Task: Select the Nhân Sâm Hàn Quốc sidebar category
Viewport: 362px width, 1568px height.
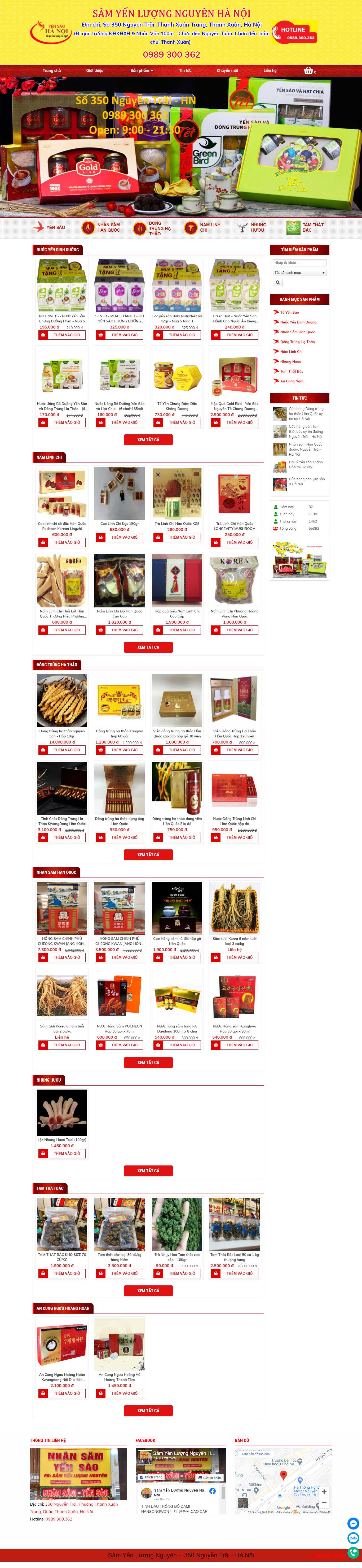Action: coord(297,332)
